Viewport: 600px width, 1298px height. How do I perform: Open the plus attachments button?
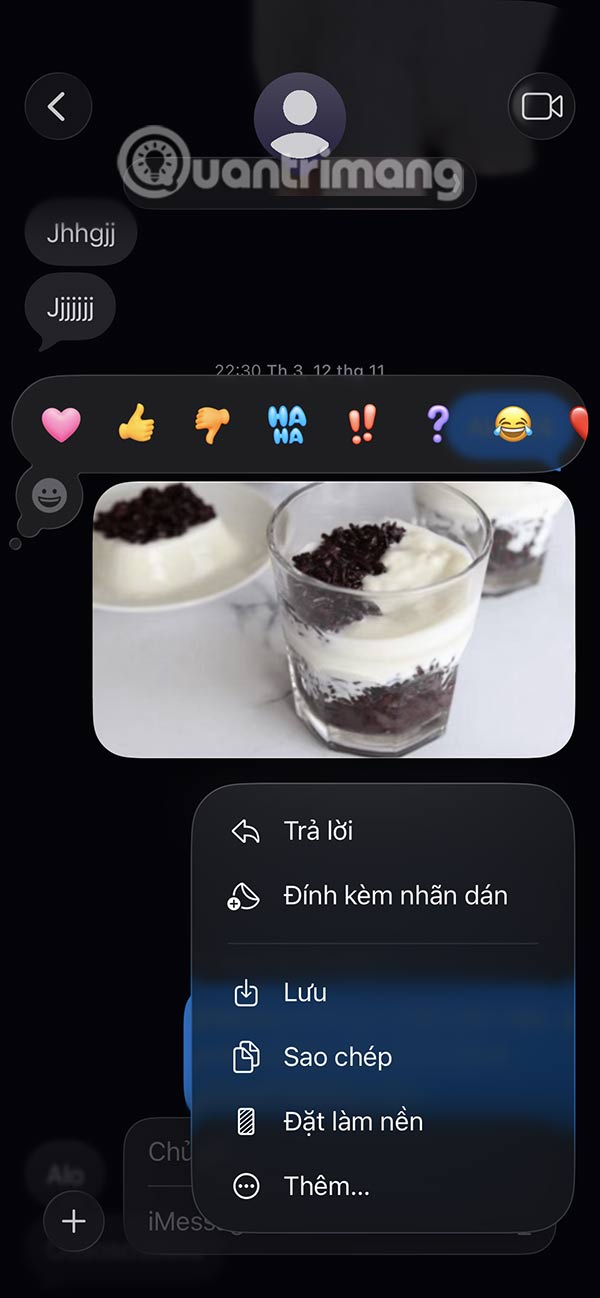pos(74,1221)
